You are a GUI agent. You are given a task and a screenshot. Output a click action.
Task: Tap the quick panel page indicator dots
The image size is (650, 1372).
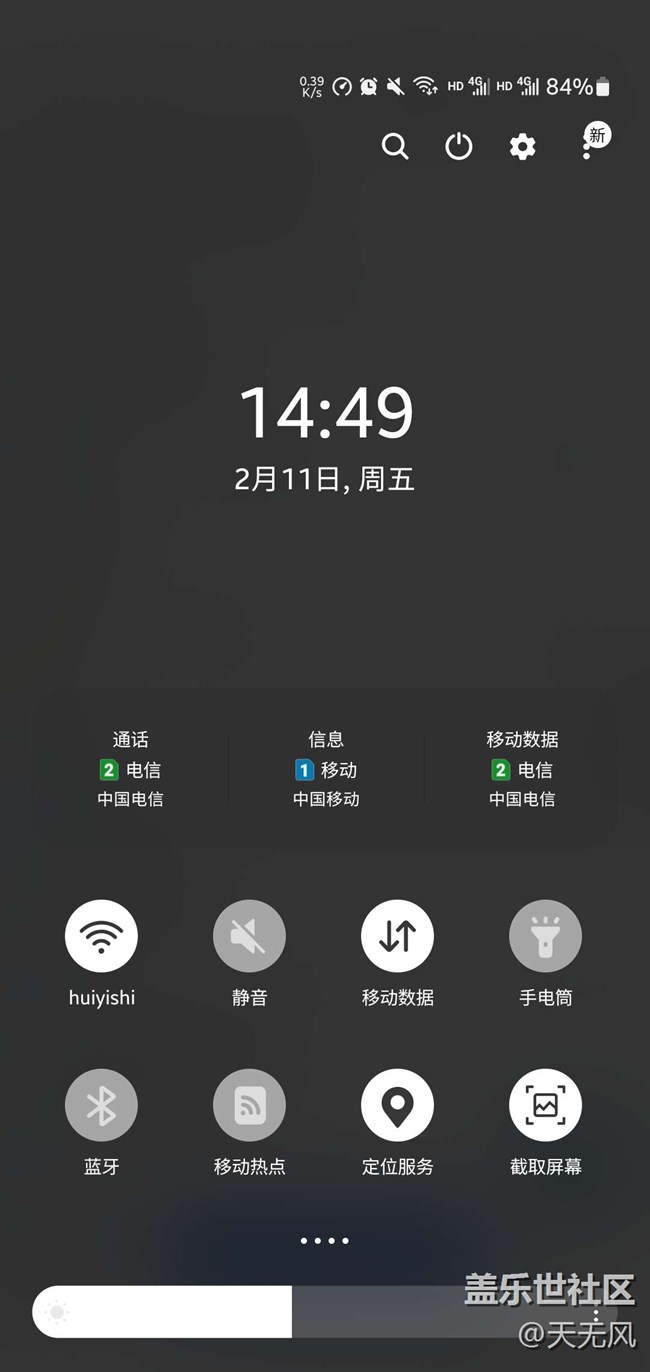(325, 1241)
